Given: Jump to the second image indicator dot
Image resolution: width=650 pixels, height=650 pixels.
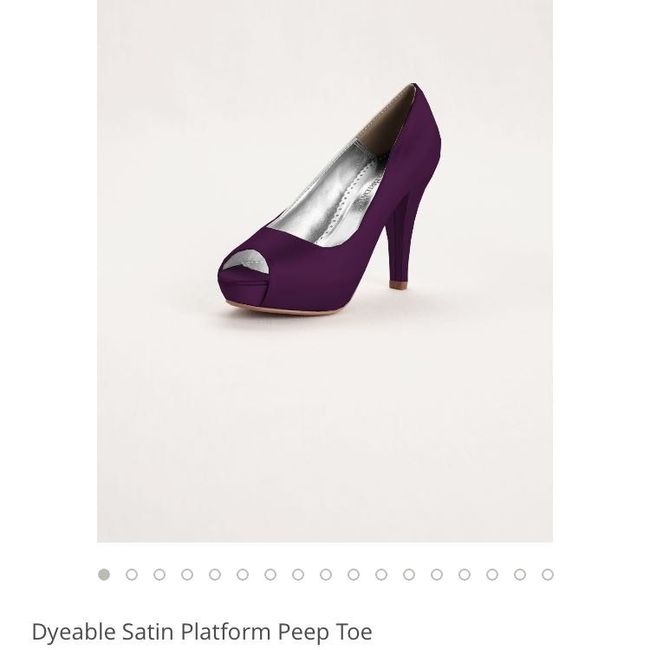Looking at the screenshot, I should pyautogui.click(x=131, y=575).
